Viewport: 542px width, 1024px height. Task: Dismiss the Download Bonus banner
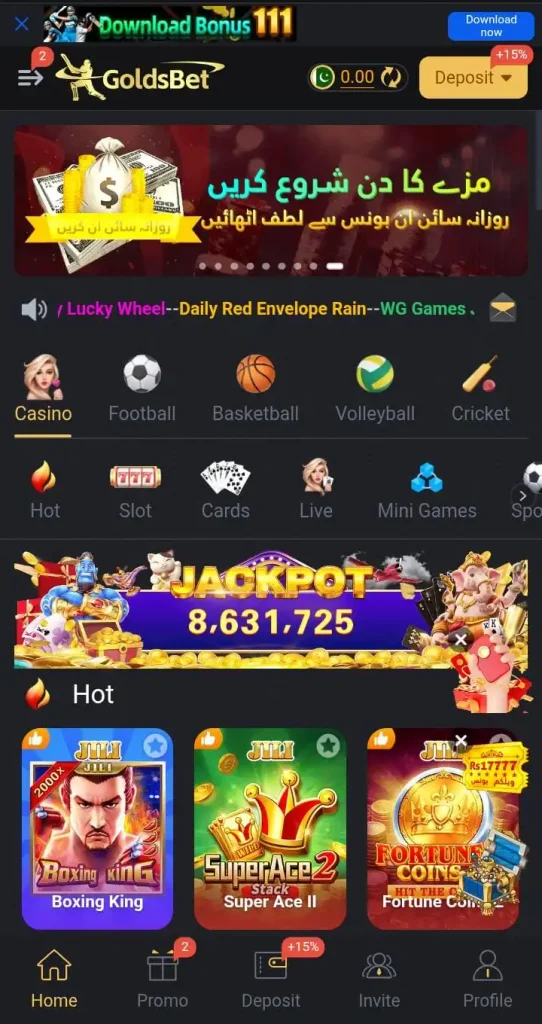[22, 25]
